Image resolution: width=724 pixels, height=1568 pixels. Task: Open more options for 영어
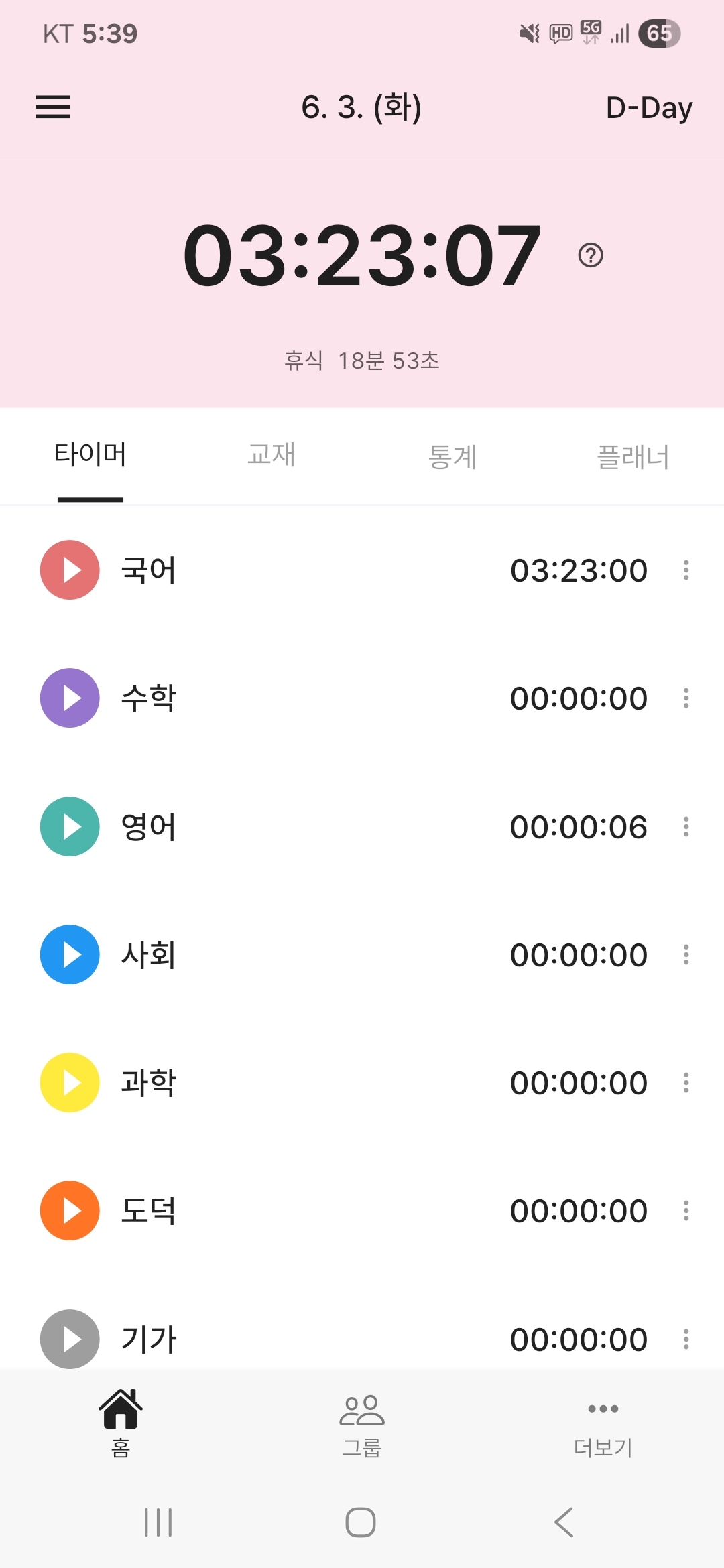pyautogui.click(x=686, y=826)
